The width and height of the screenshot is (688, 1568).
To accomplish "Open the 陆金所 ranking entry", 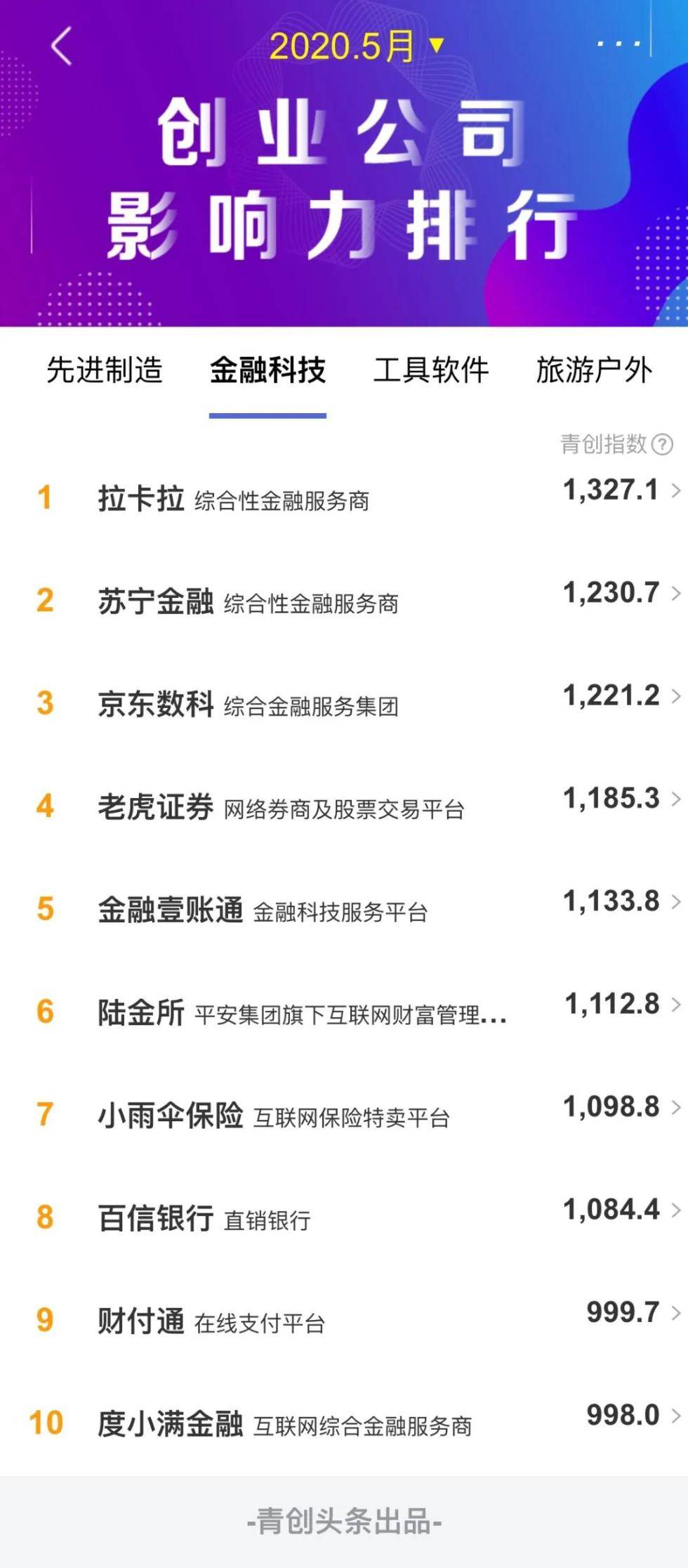I will (x=344, y=1012).
